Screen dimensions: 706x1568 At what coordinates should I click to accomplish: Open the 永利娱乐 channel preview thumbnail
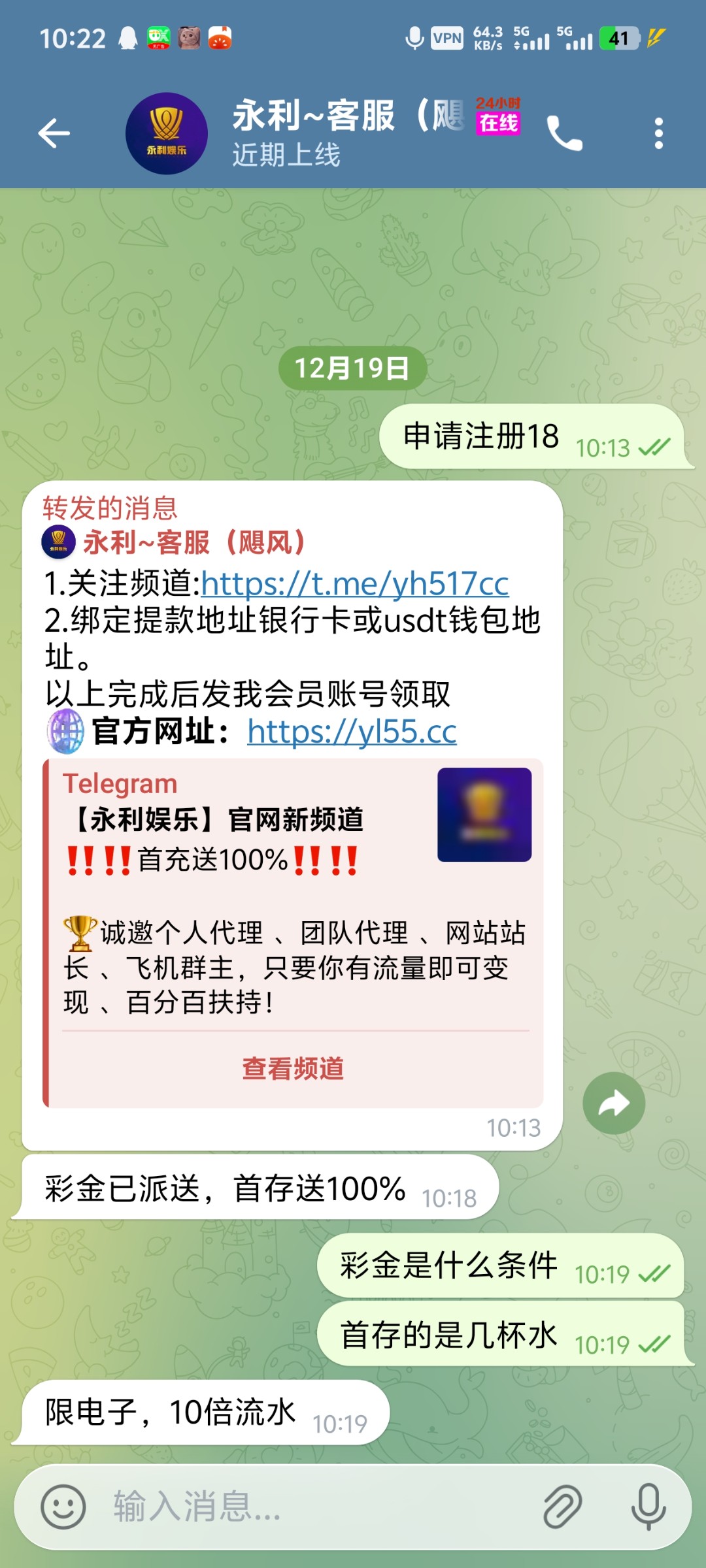coord(484,814)
